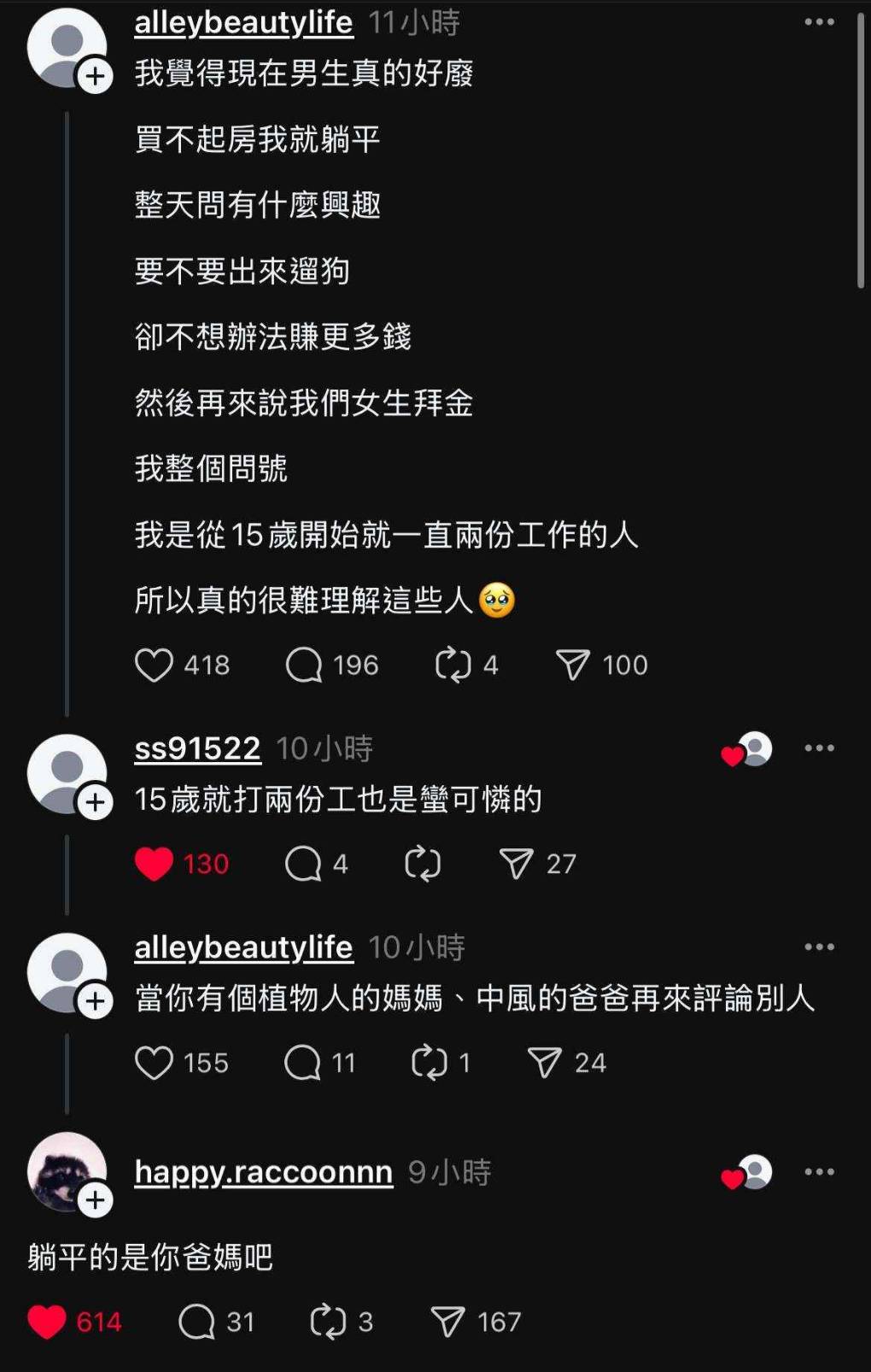Open alleybeautylife's profile from the 11小時 post

(x=243, y=22)
